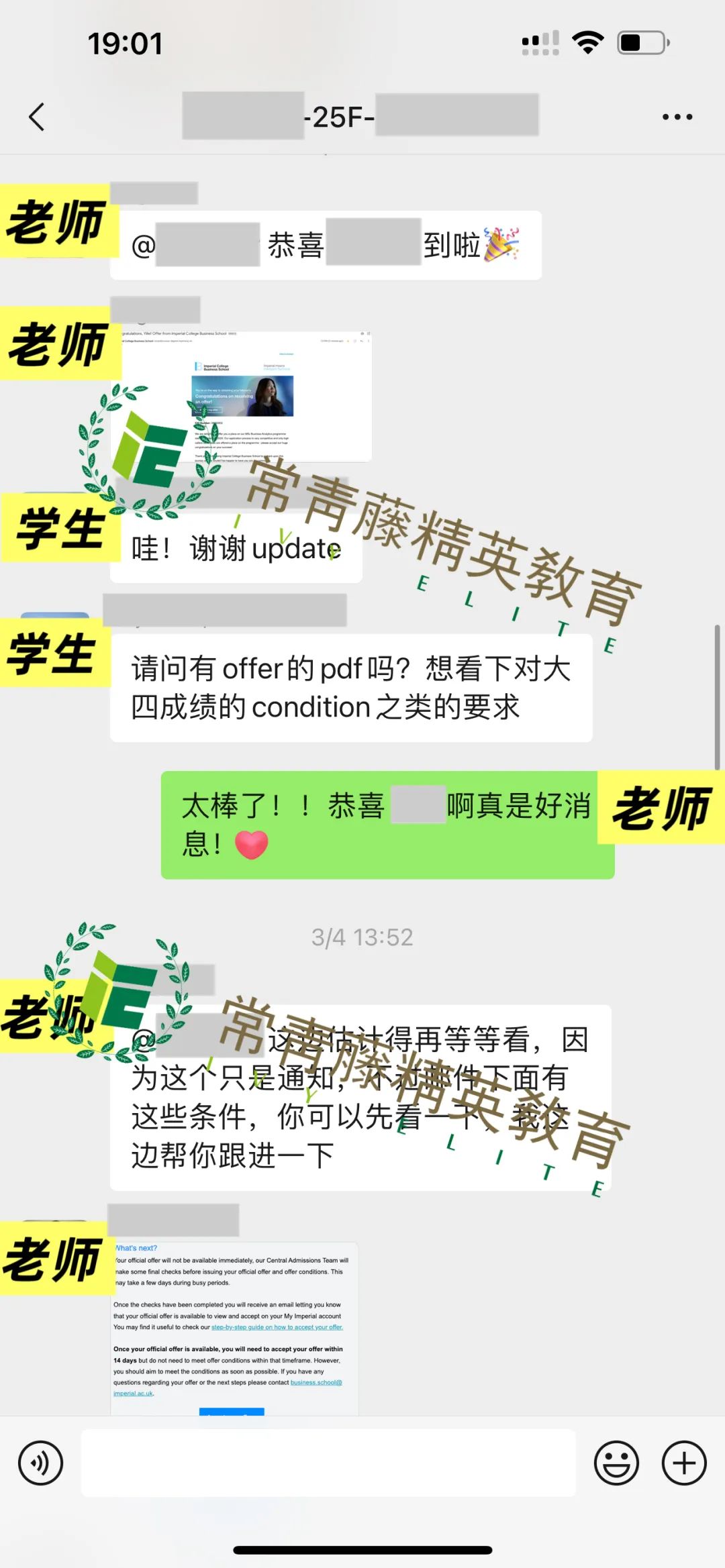The image size is (725, 1568).
Task: Go back to the chat list
Action: (x=37, y=117)
